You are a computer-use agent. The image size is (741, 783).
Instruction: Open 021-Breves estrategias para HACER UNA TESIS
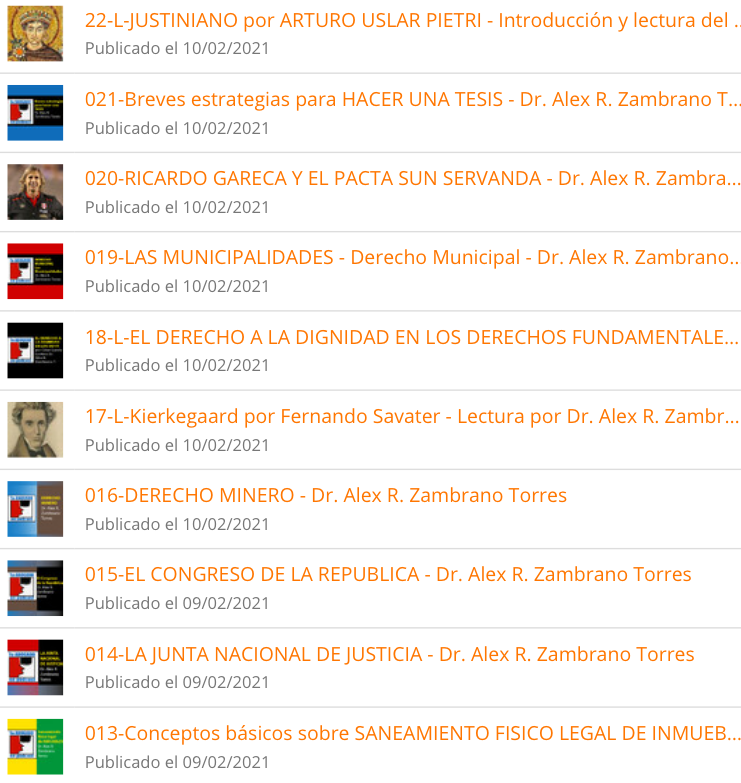(412, 100)
